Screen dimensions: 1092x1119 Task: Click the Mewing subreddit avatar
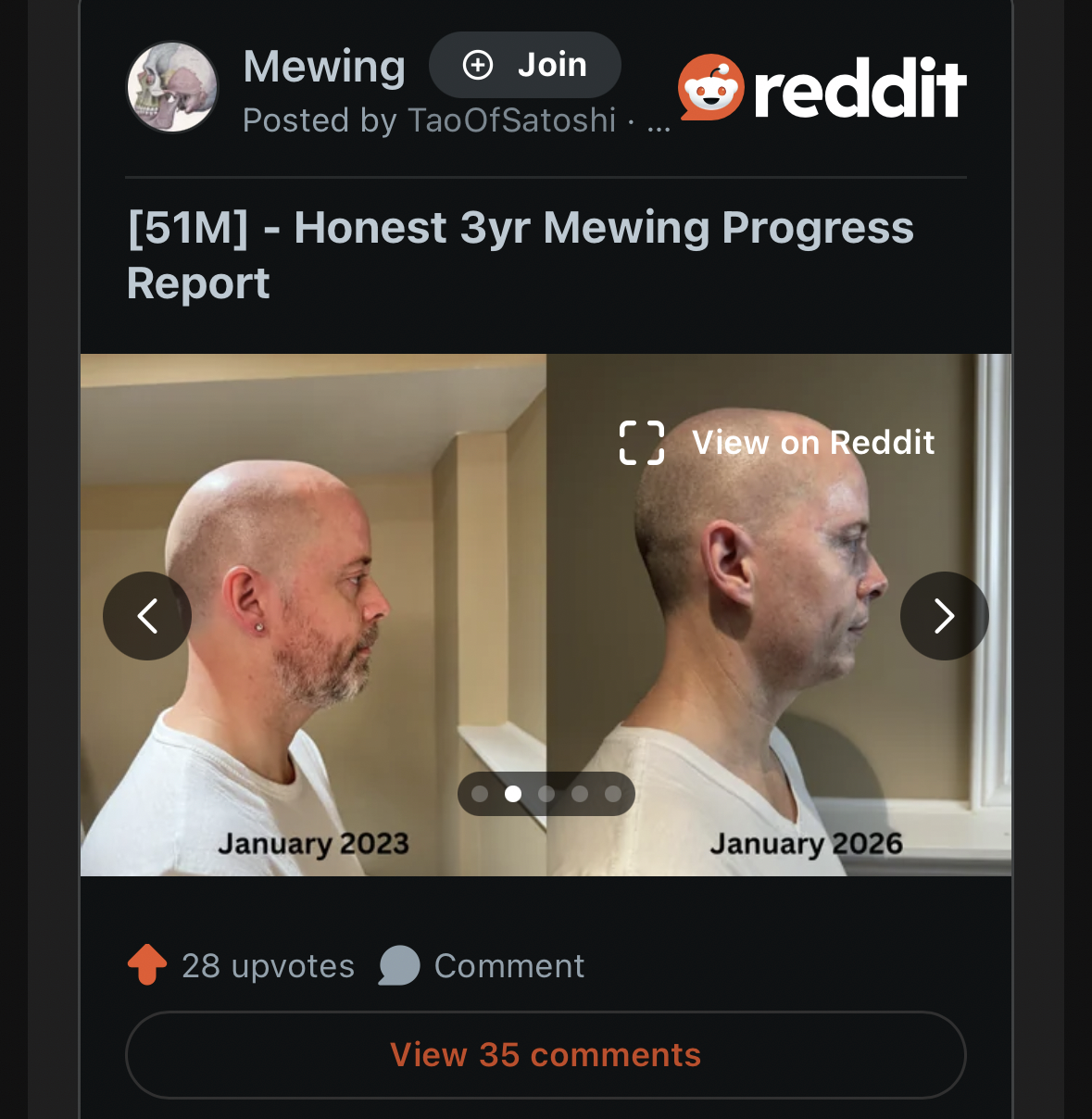pyautogui.click(x=171, y=87)
